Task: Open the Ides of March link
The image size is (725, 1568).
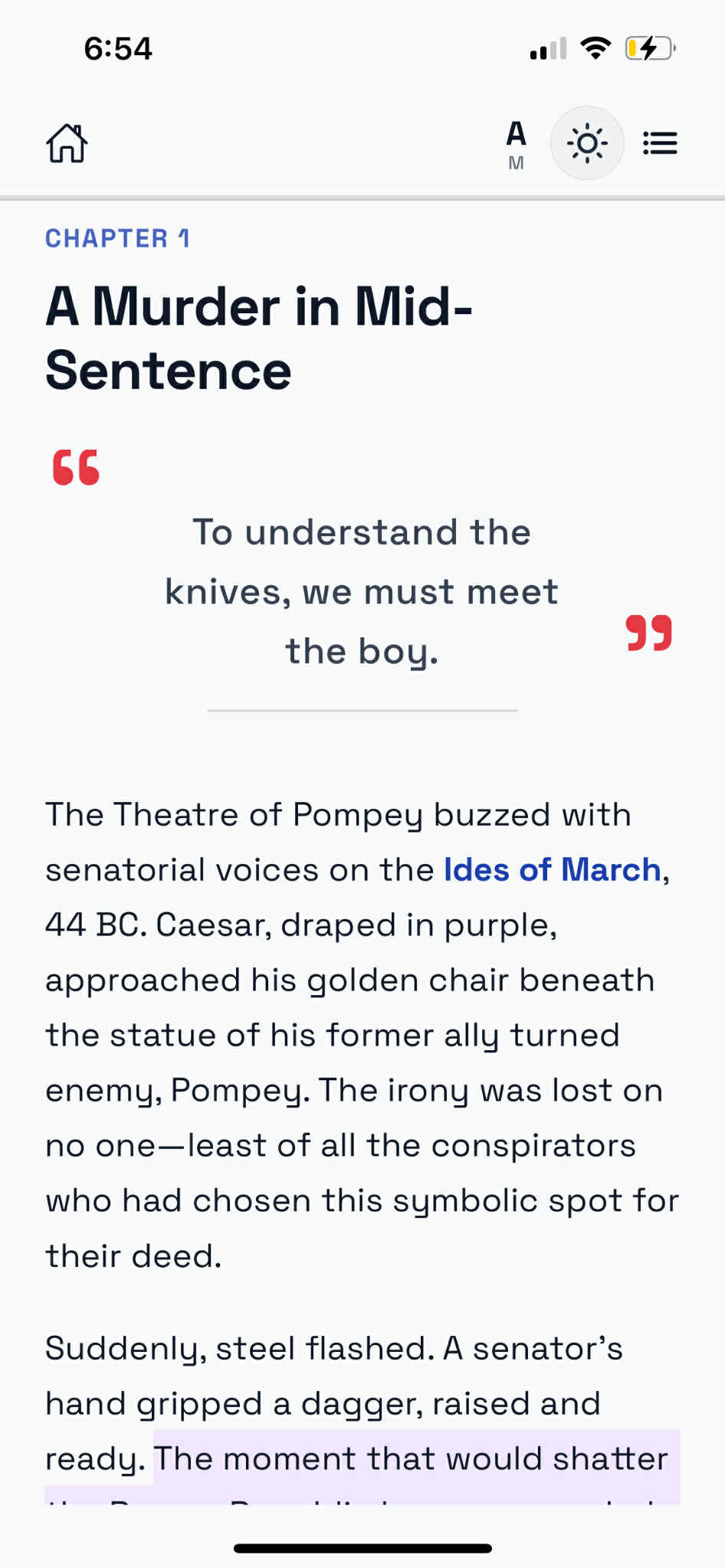Action: 552,870
